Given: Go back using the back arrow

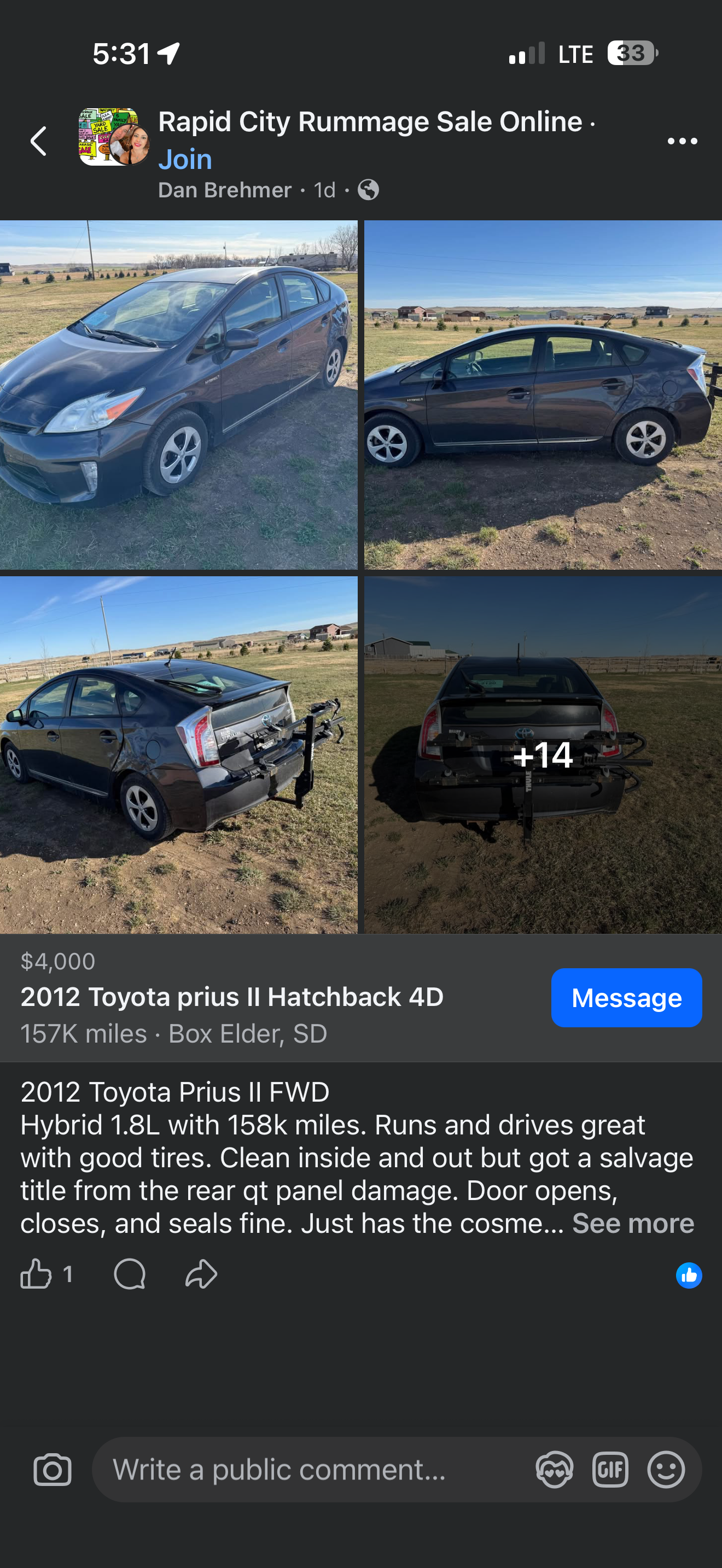Looking at the screenshot, I should coord(39,141).
